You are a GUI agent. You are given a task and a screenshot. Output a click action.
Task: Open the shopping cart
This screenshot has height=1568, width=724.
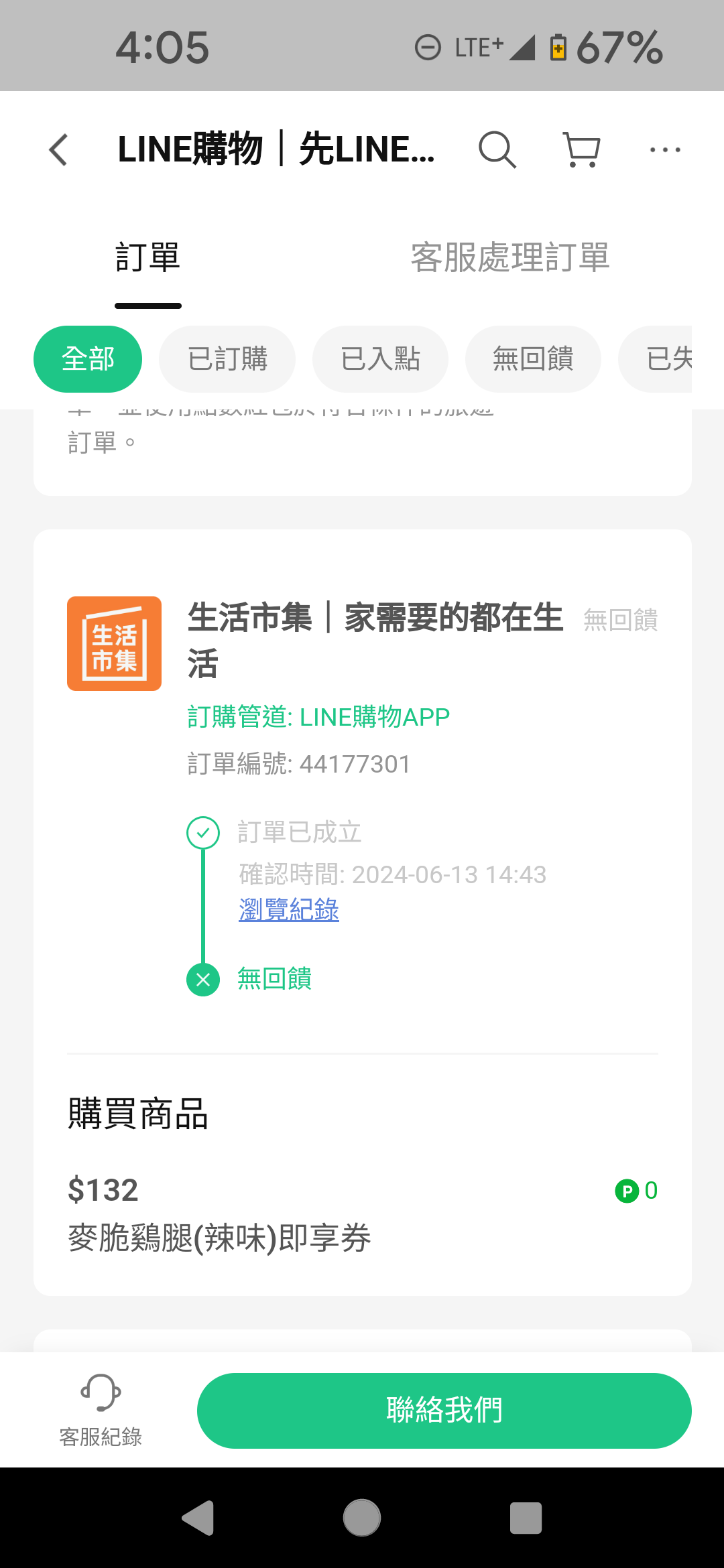click(x=581, y=149)
